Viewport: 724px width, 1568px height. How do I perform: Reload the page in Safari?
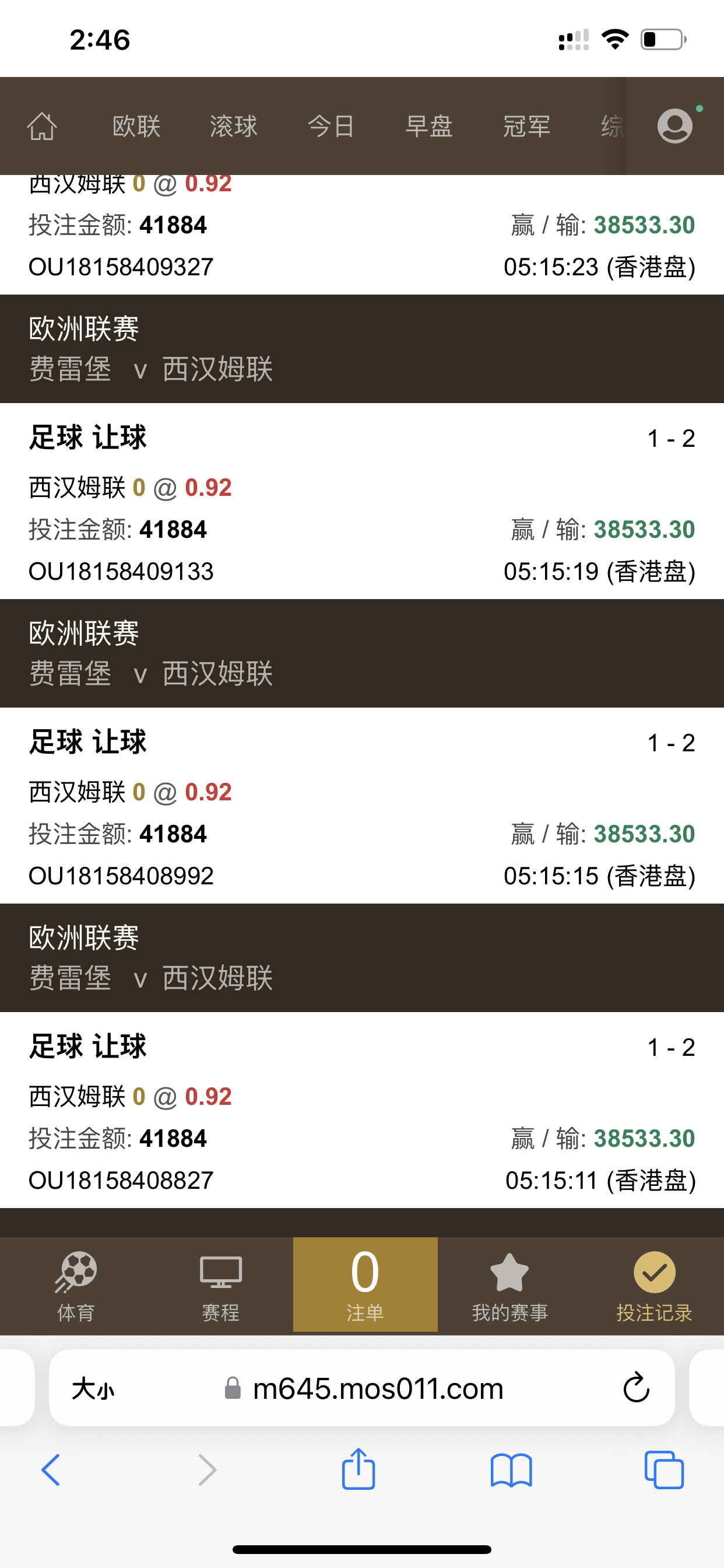point(637,1388)
